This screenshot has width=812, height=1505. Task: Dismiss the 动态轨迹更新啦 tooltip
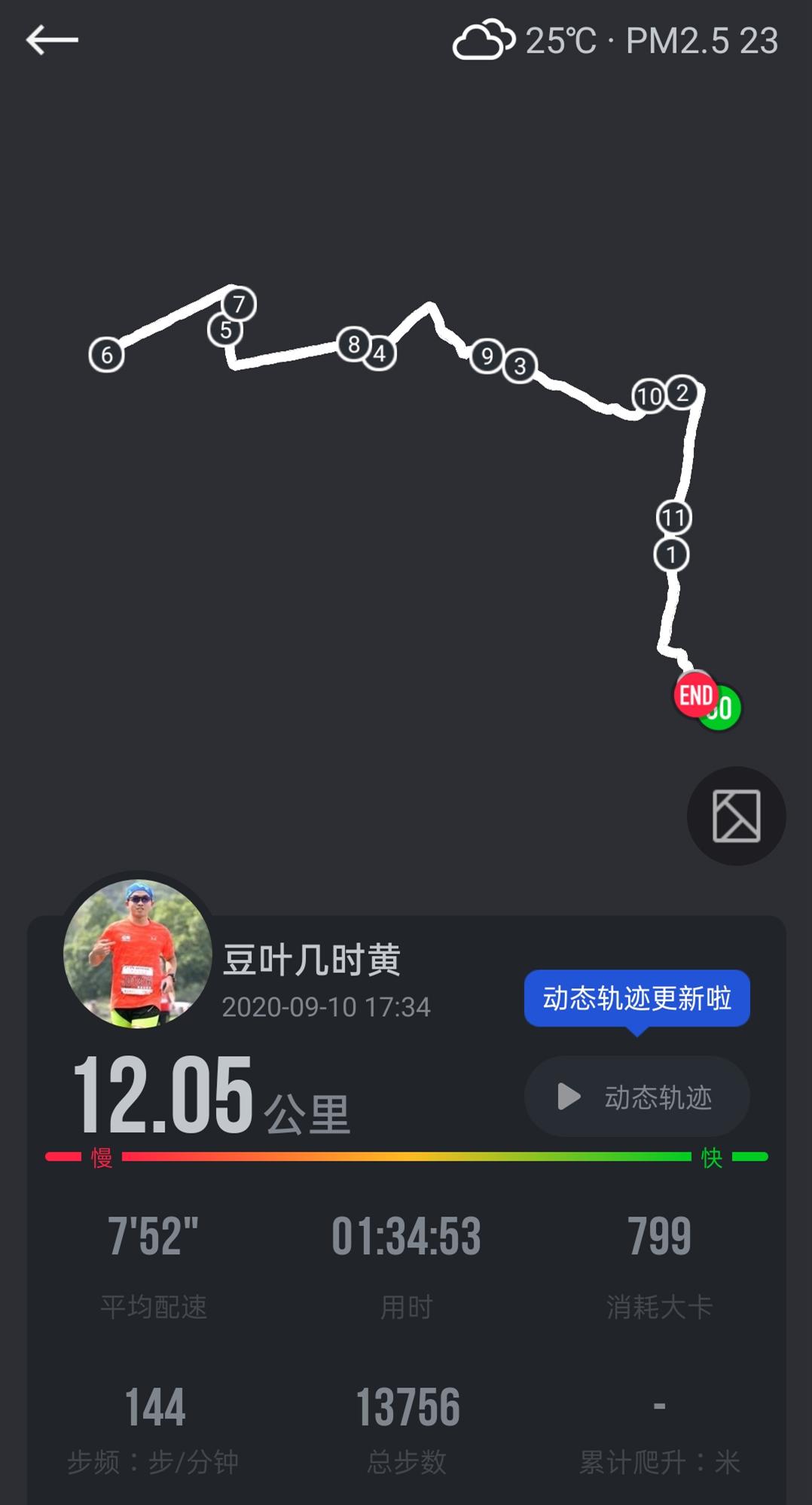(636, 997)
